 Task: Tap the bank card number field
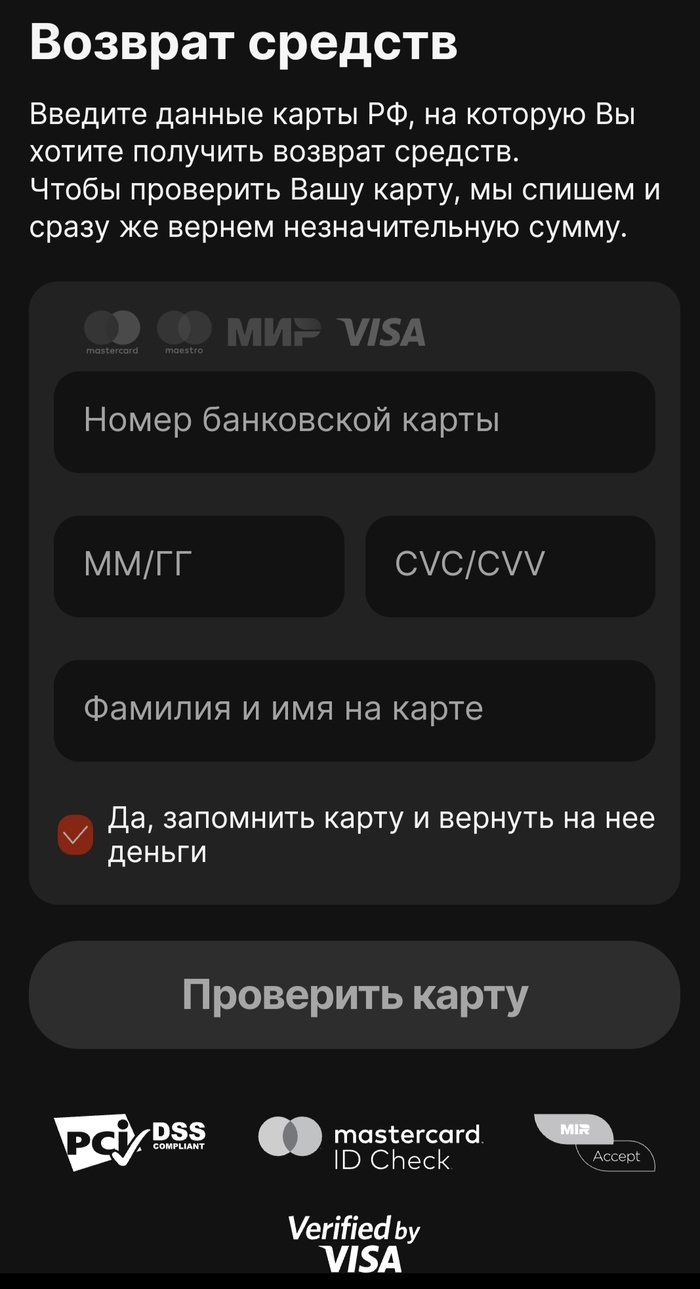click(x=354, y=421)
